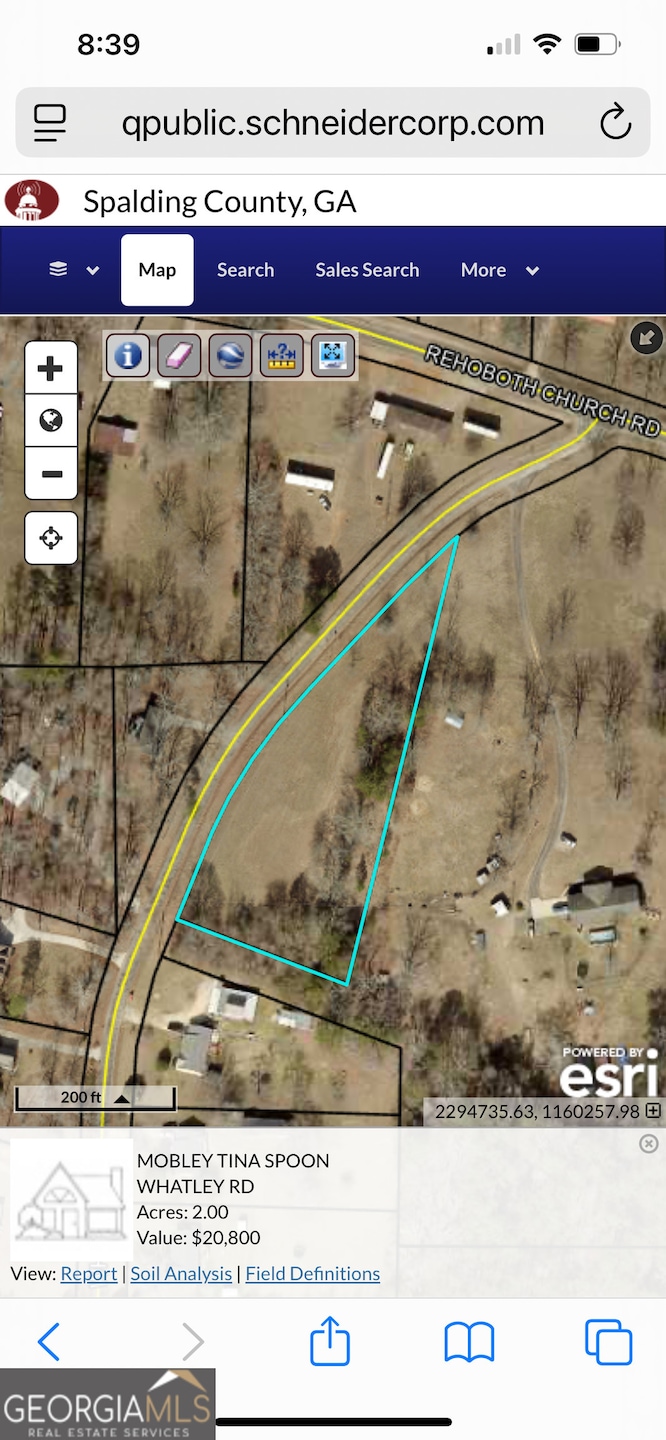Open Safari bookmarks
Screen dimensions: 666x1440
click(469, 1341)
